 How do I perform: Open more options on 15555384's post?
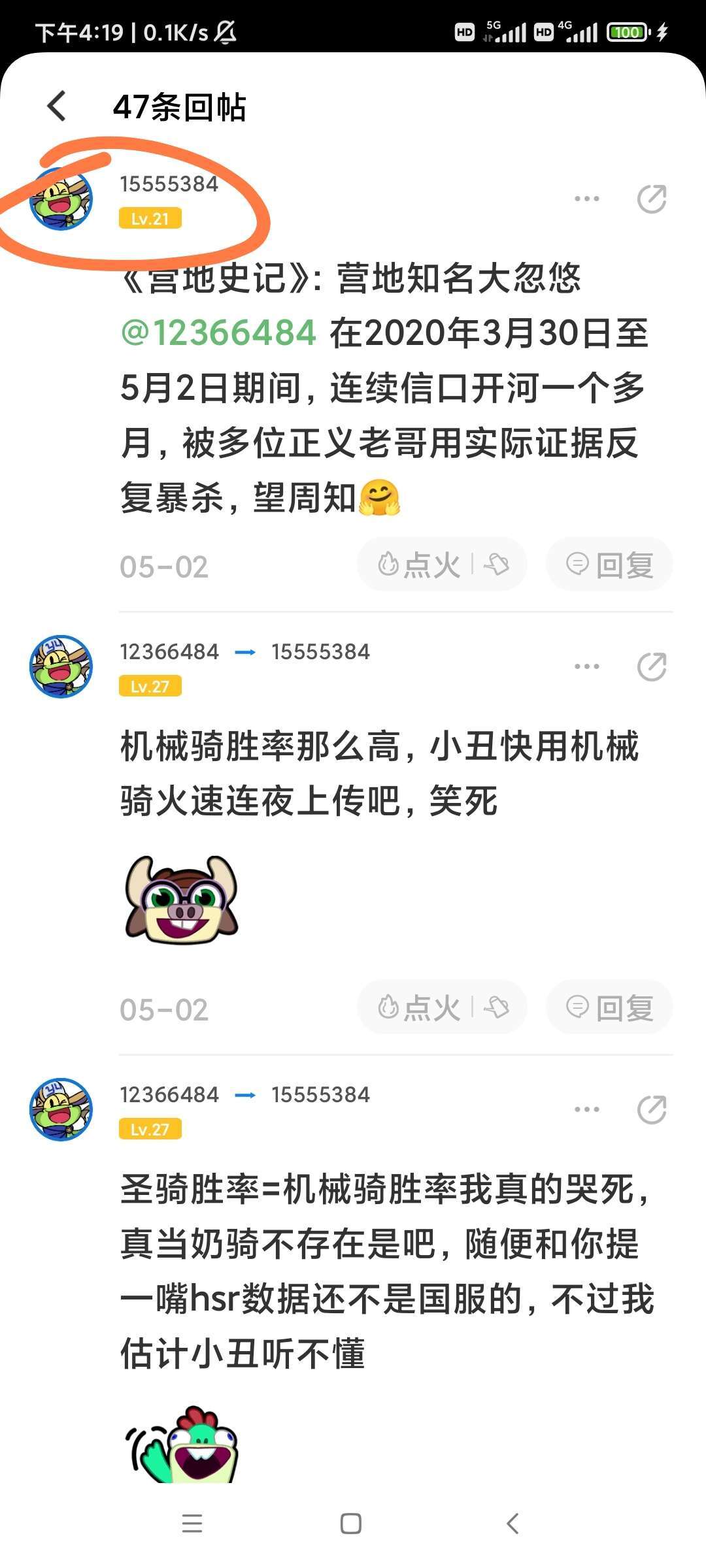[586, 199]
